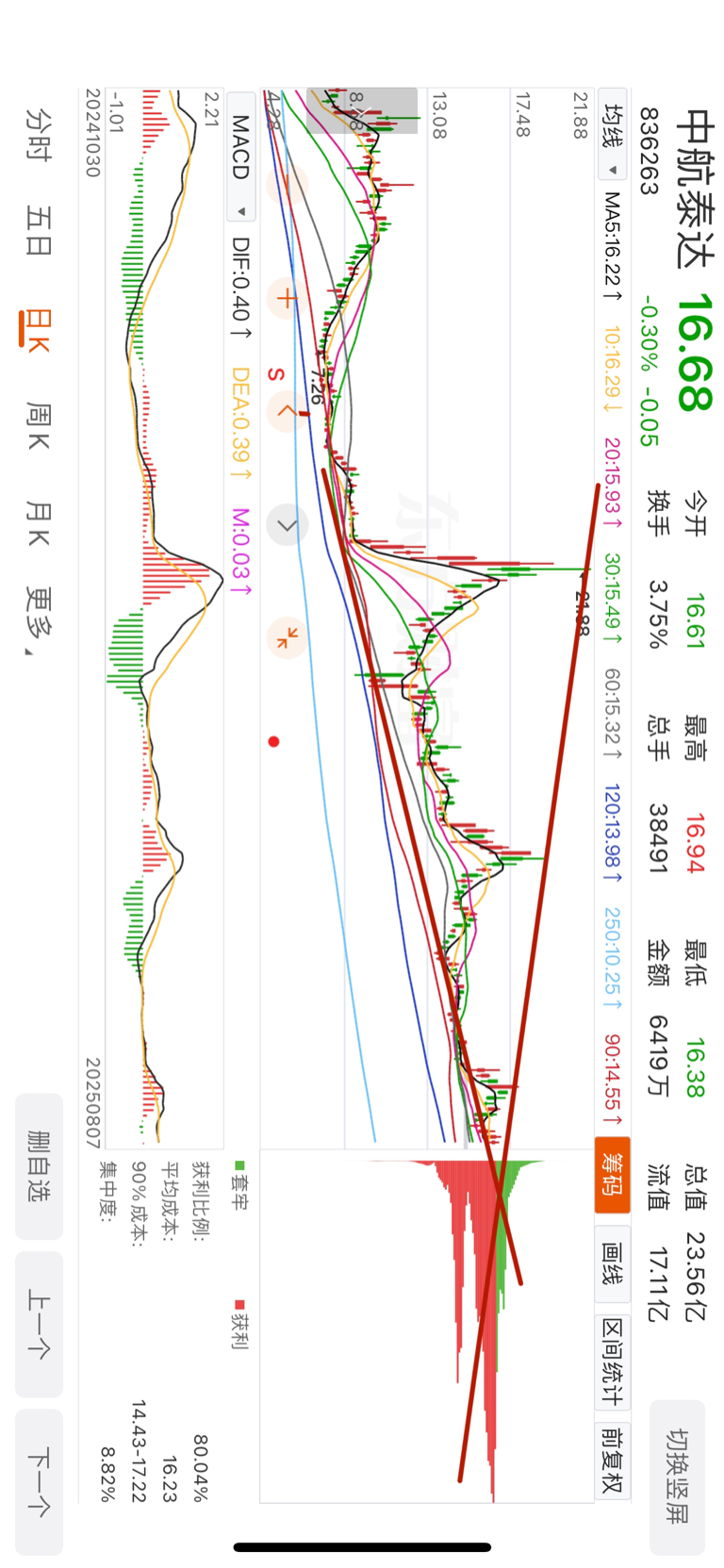Select the 日K chart tab
The height and width of the screenshot is (1568, 724).
pos(37,329)
